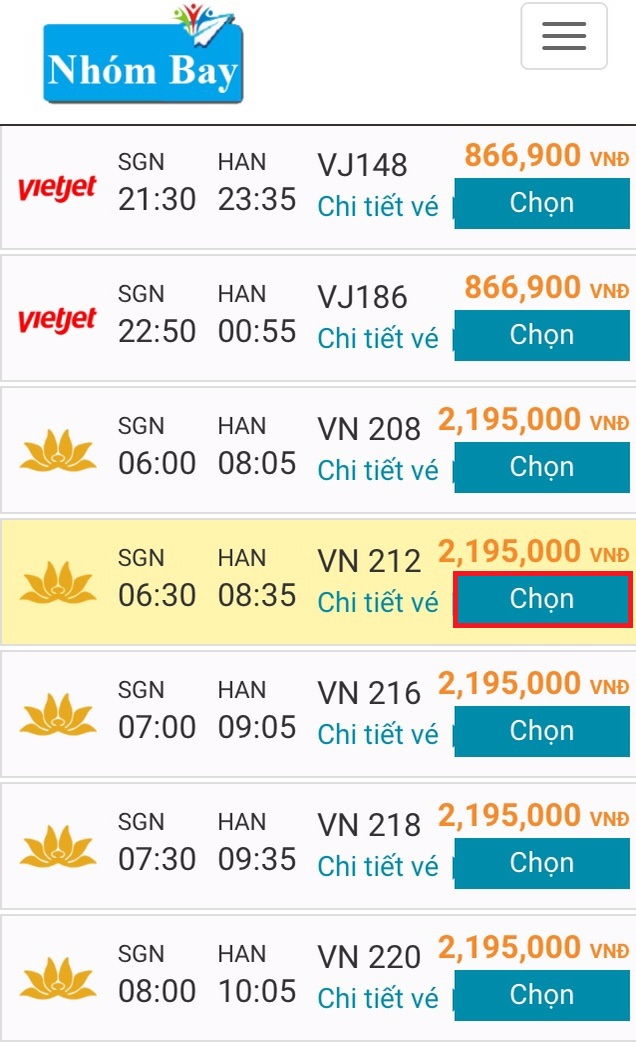Select flight VN 208 departing 06:00
The height and width of the screenshot is (1042, 636).
(x=542, y=468)
